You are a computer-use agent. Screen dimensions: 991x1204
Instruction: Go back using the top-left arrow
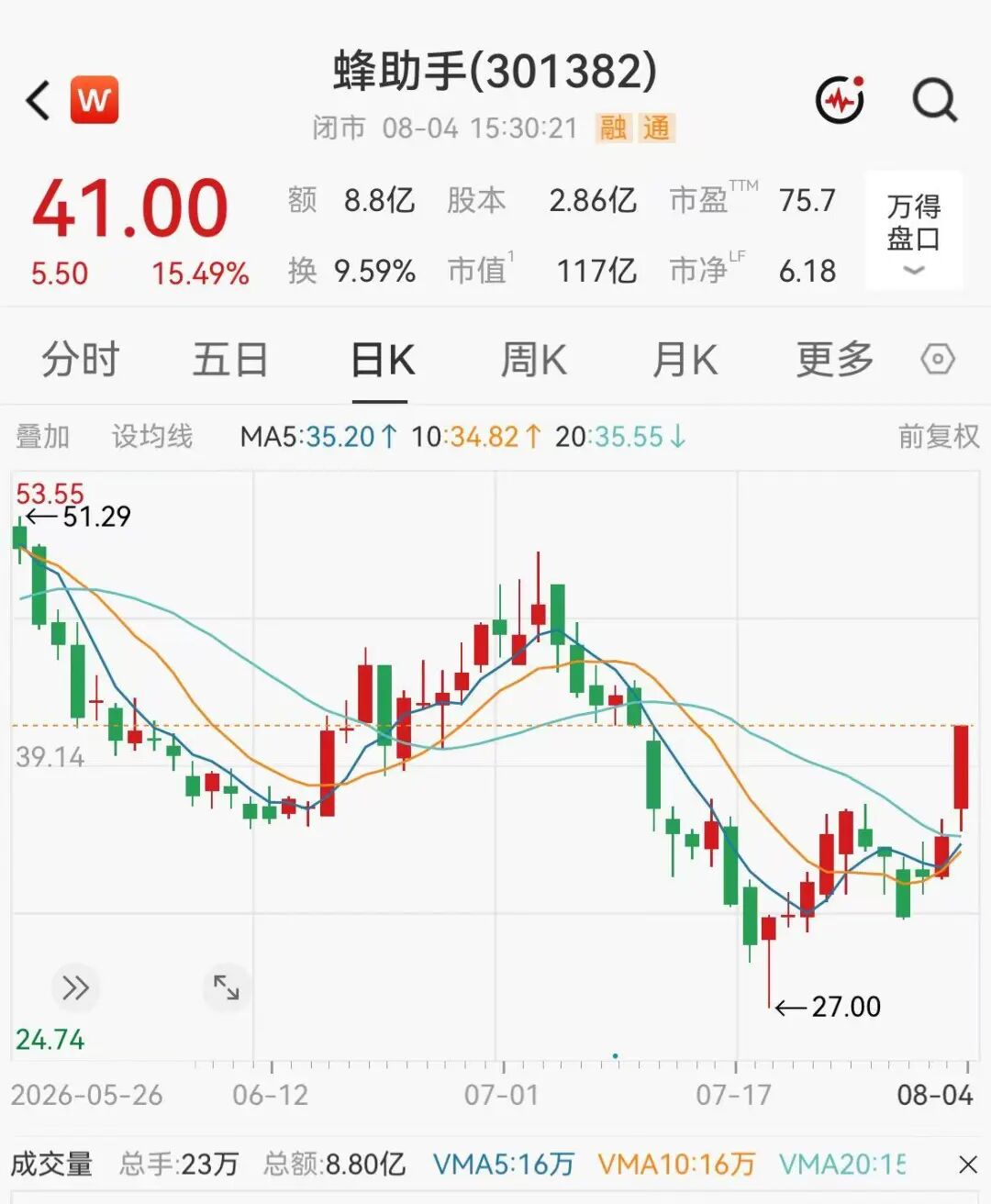[x=39, y=100]
